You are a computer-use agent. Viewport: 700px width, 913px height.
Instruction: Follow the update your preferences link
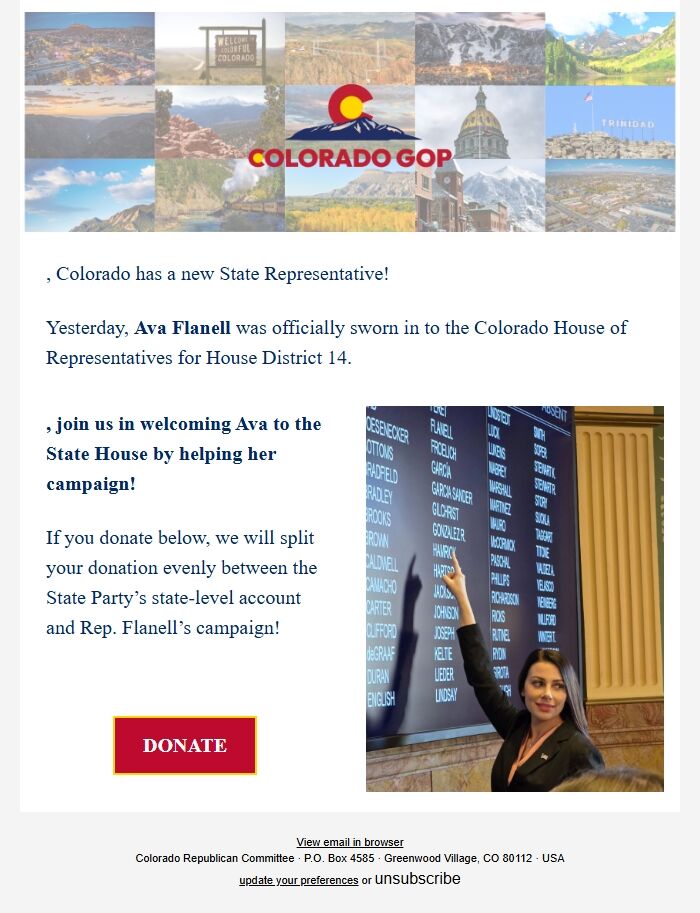pyautogui.click(x=298, y=880)
